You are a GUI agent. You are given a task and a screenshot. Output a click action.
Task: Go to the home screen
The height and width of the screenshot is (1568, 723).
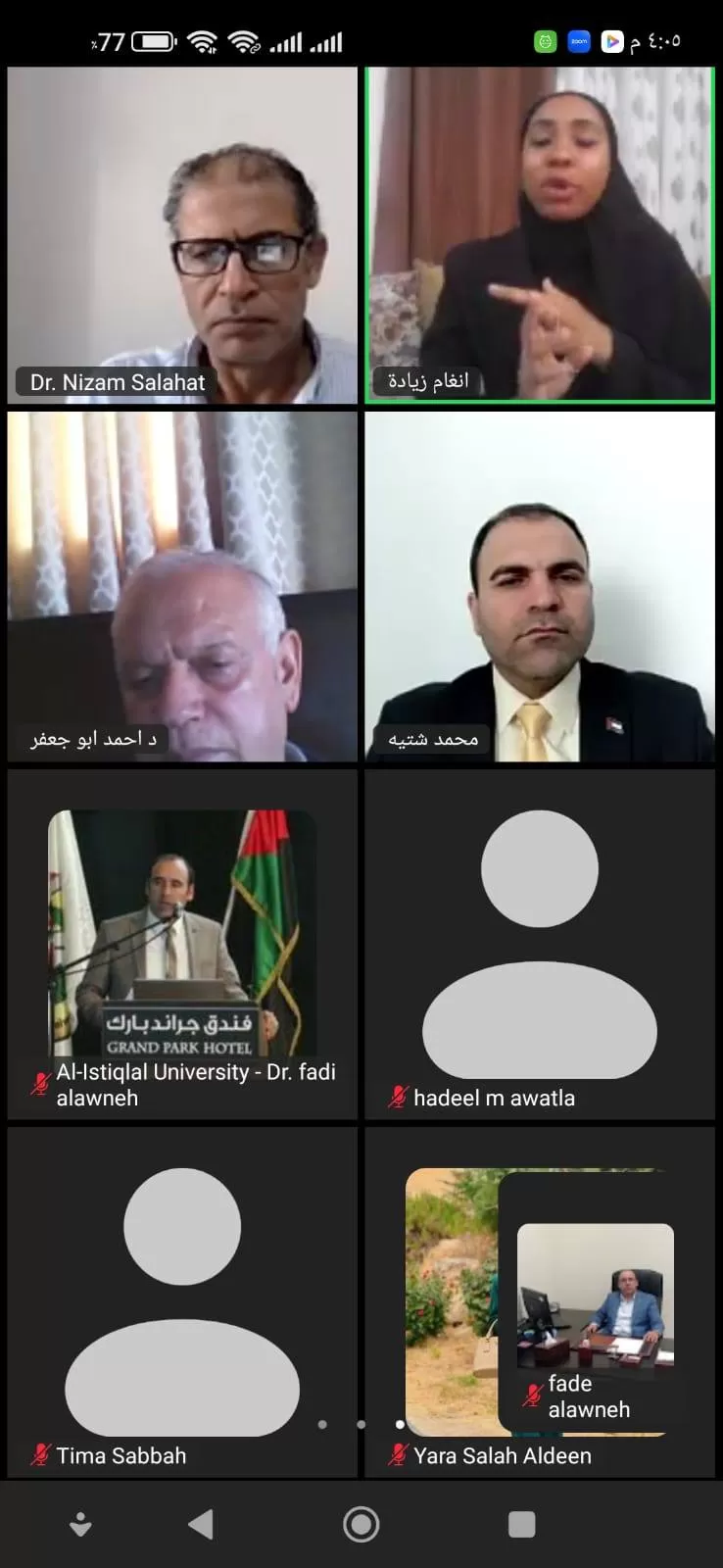click(x=361, y=1524)
